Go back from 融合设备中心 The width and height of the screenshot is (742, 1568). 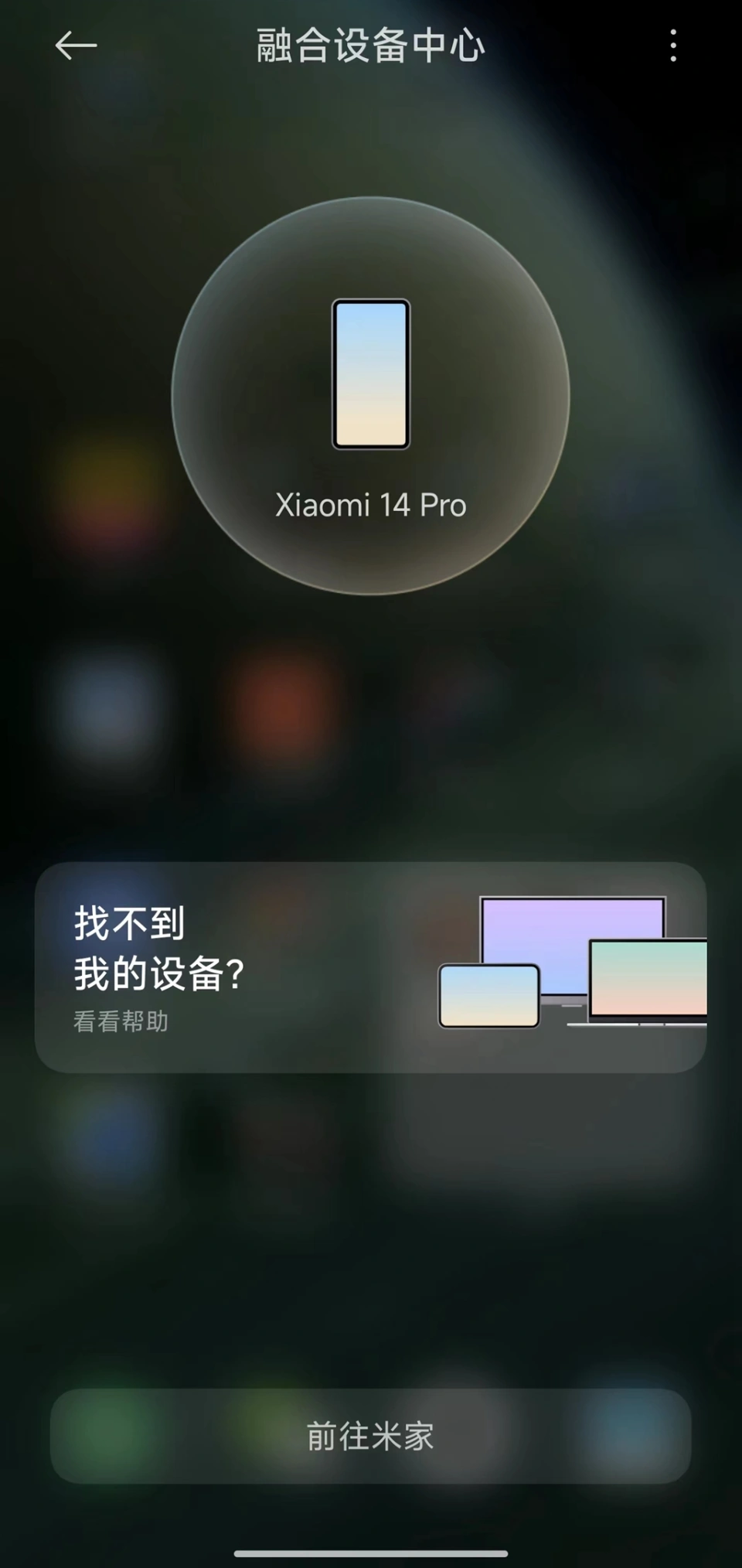(x=76, y=46)
